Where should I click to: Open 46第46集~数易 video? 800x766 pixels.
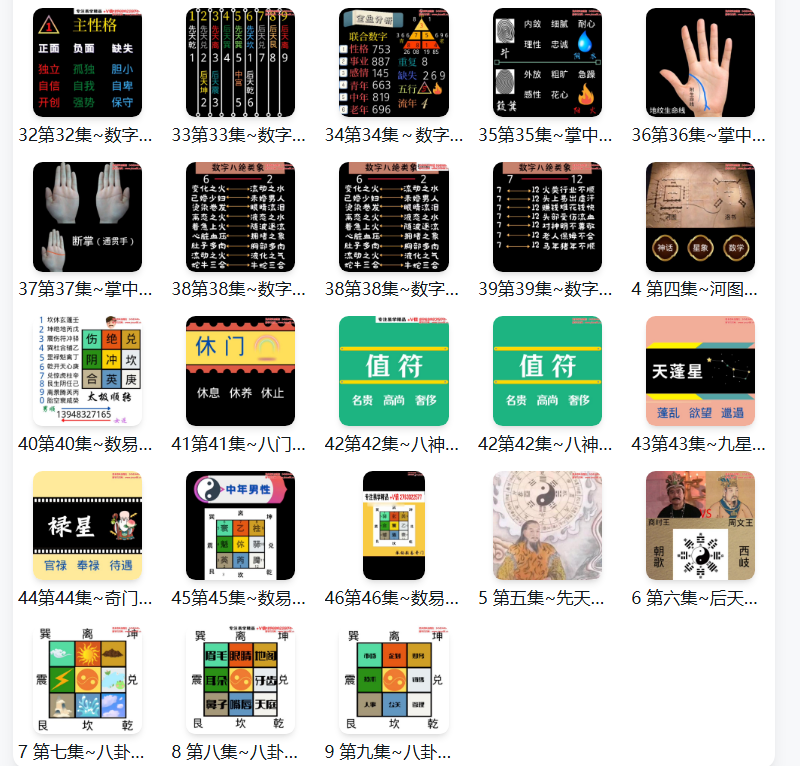(x=393, y=526)
